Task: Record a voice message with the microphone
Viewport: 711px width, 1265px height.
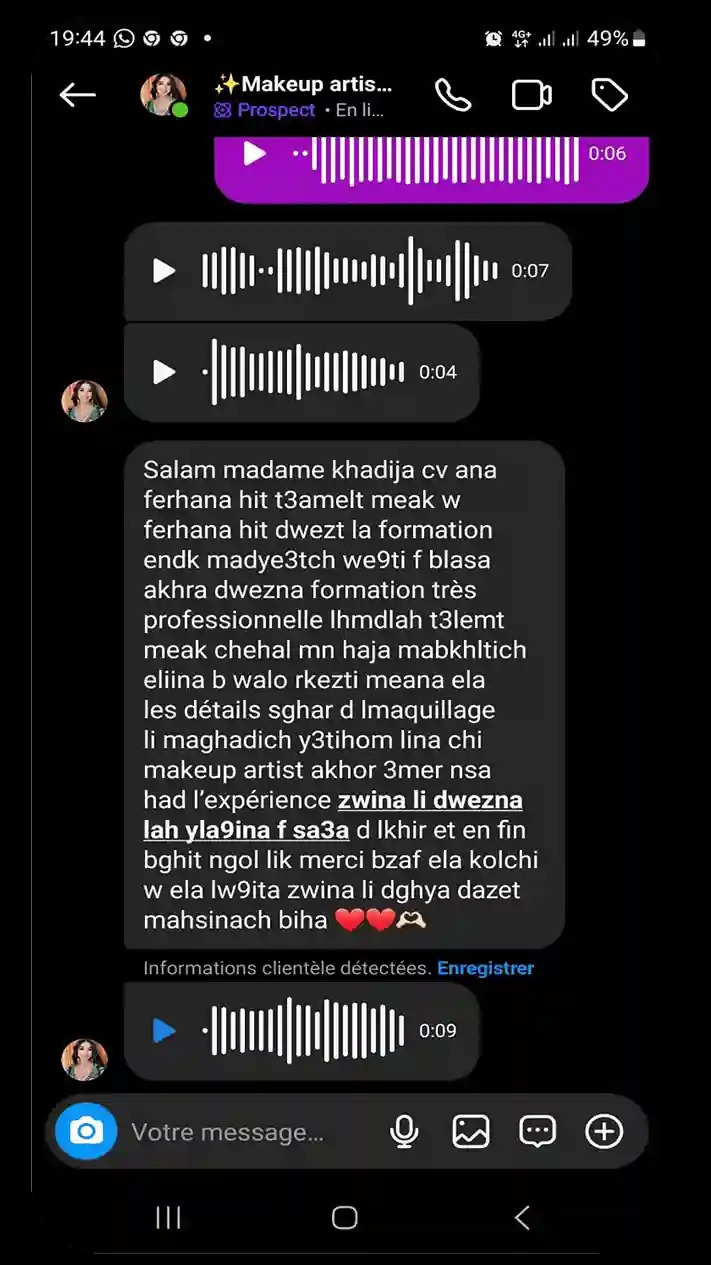Action: (x=404, y=1131)
